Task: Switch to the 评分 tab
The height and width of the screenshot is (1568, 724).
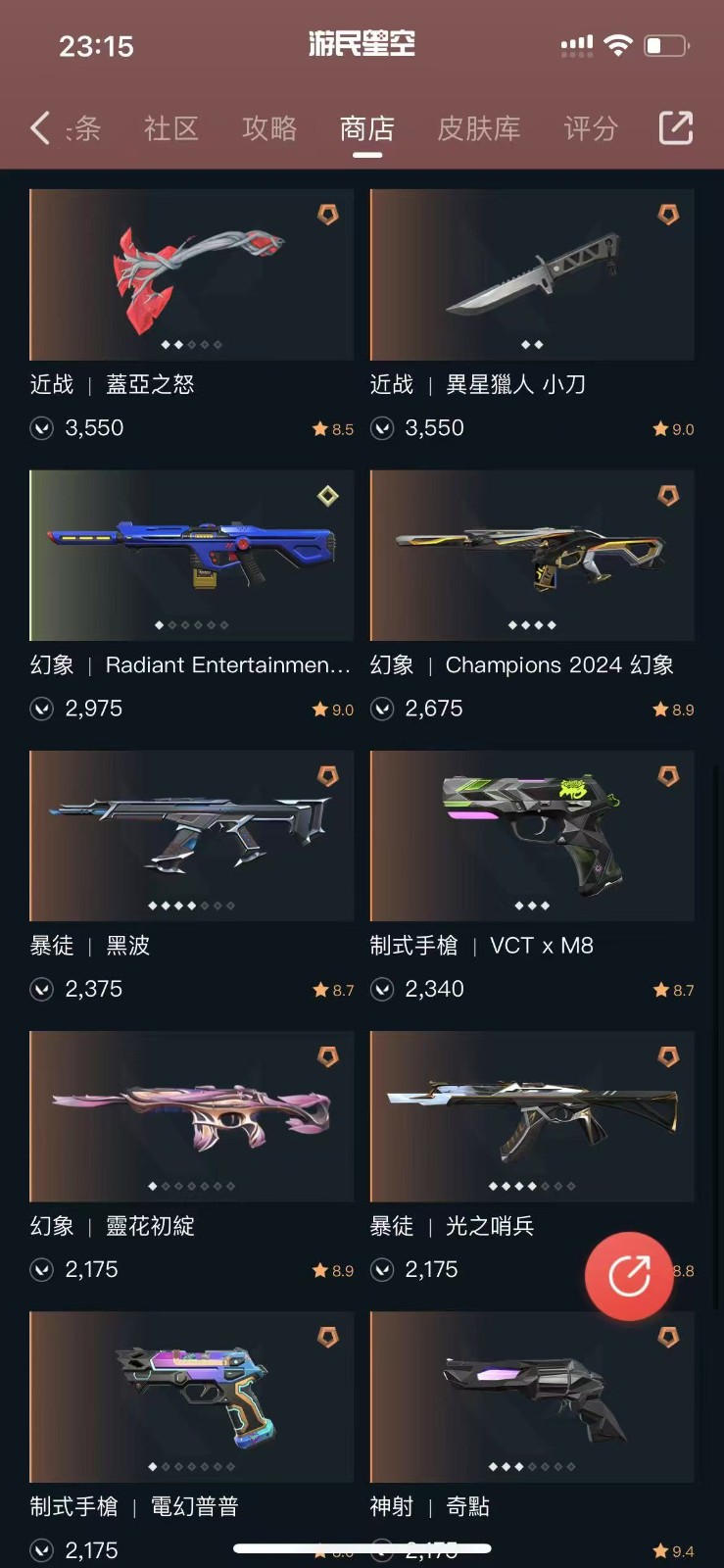Action: point(591,128)
